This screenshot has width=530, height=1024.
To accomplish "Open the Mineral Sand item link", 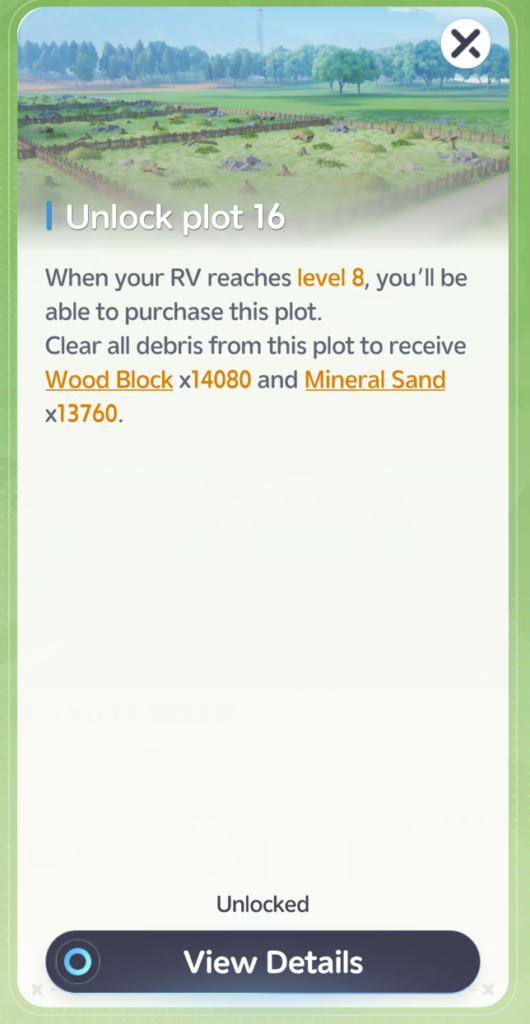I will (375, 379).
